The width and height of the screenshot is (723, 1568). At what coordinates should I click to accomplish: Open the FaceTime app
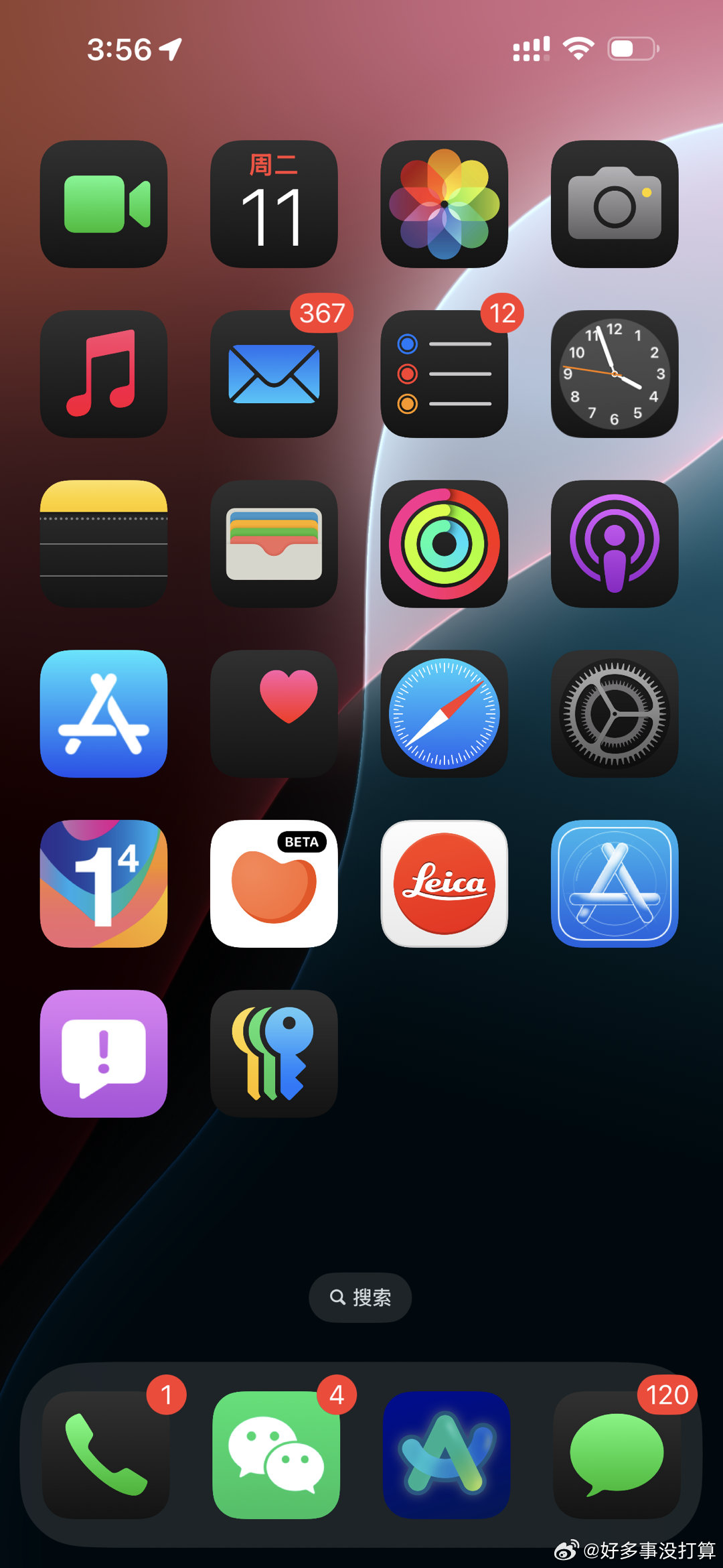tap(104, 204)
